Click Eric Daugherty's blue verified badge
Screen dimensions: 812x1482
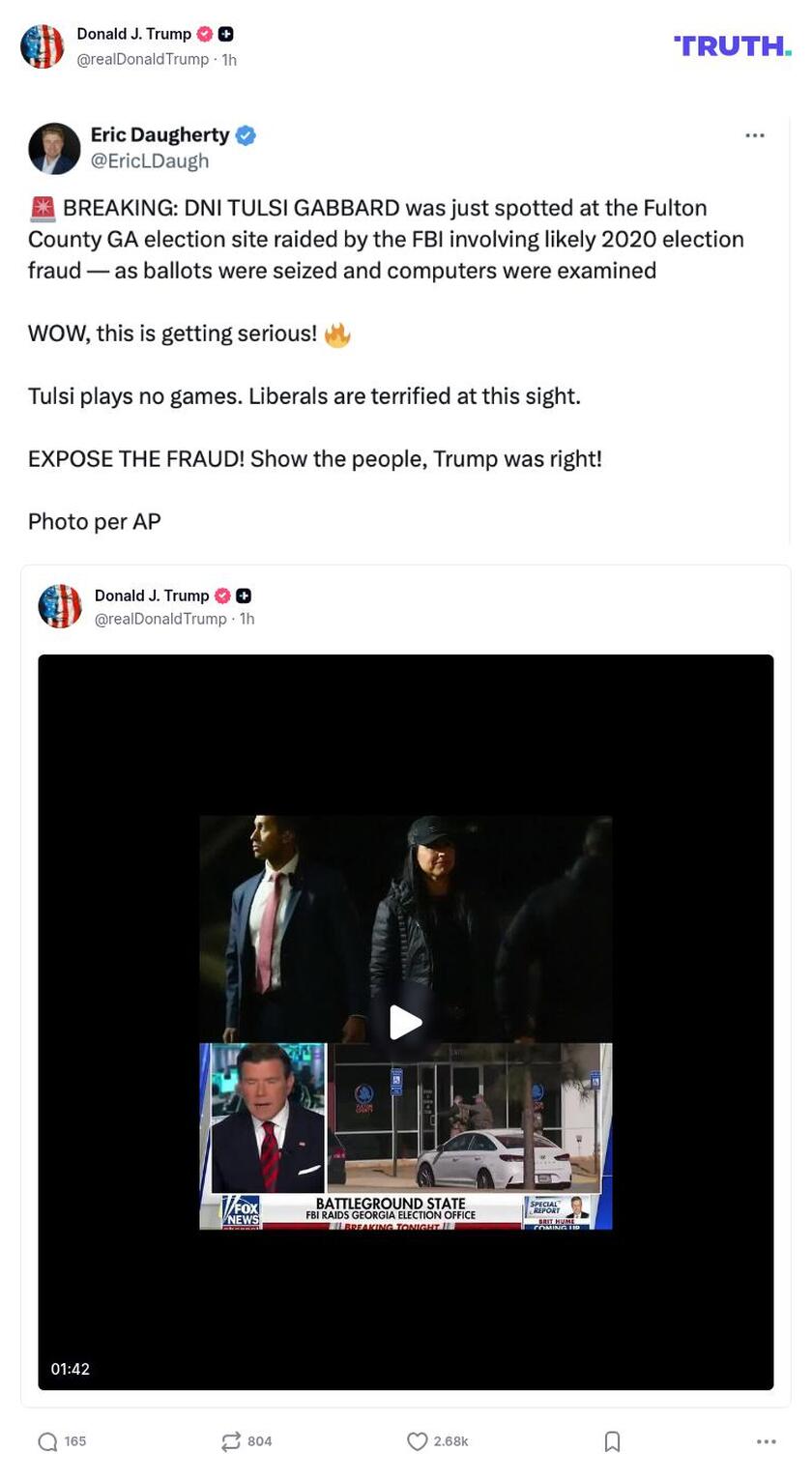pyautogui.click(x=246, y=135)
